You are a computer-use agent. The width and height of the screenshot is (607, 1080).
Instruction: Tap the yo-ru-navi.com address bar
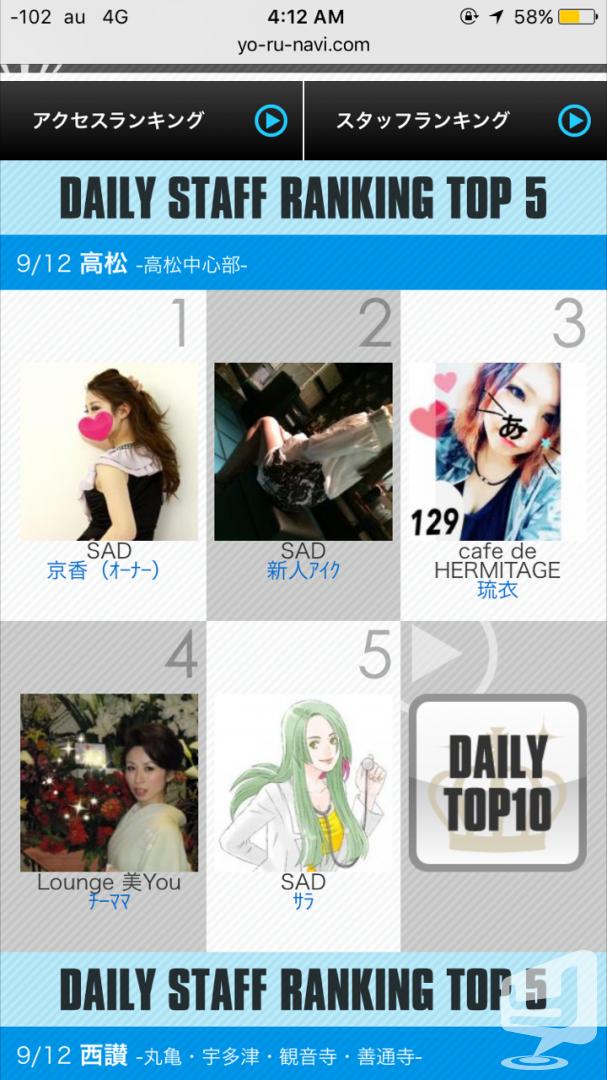(x=303, y=45)
